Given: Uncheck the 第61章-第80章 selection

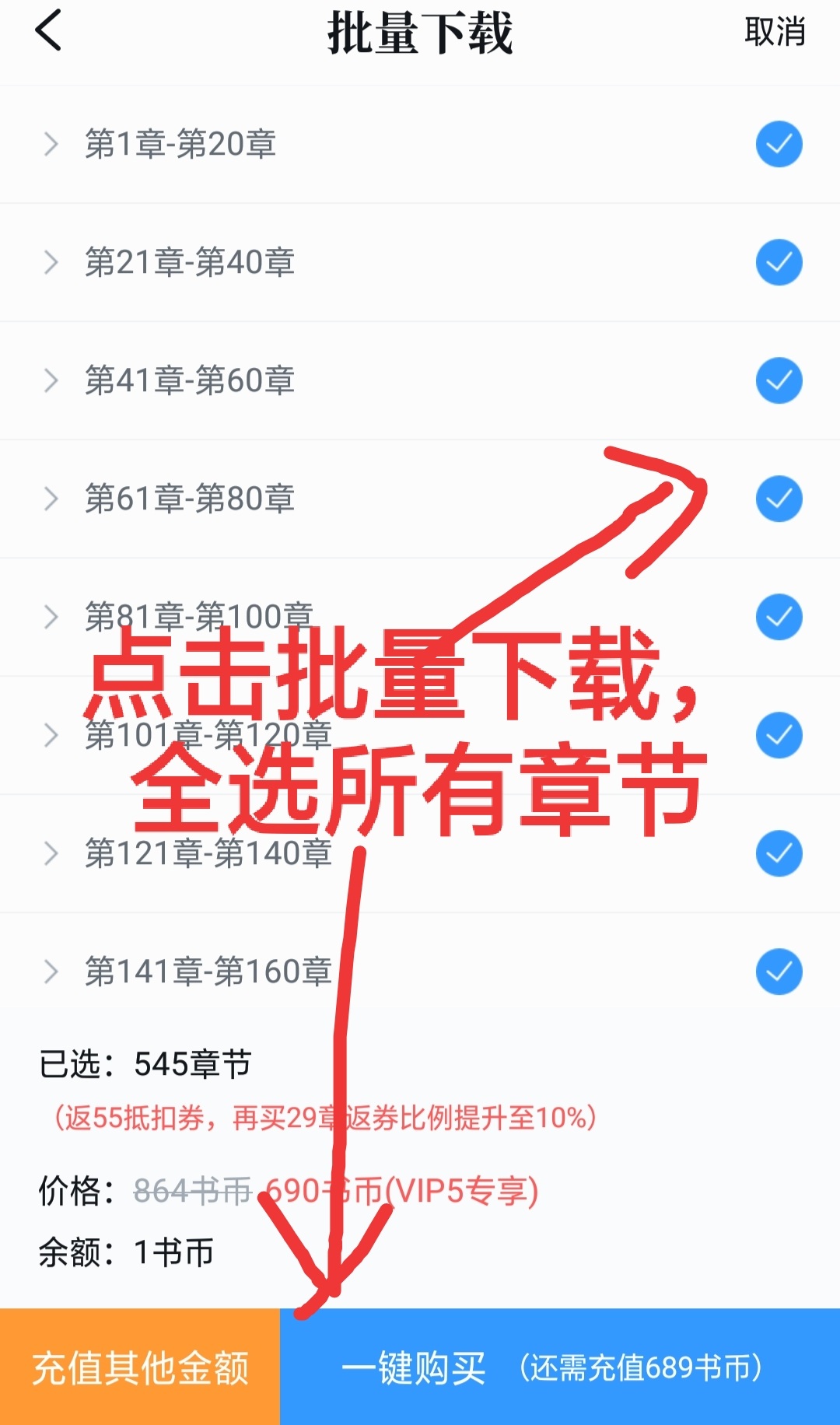Looking at the screenshot, I should [779, 499].
